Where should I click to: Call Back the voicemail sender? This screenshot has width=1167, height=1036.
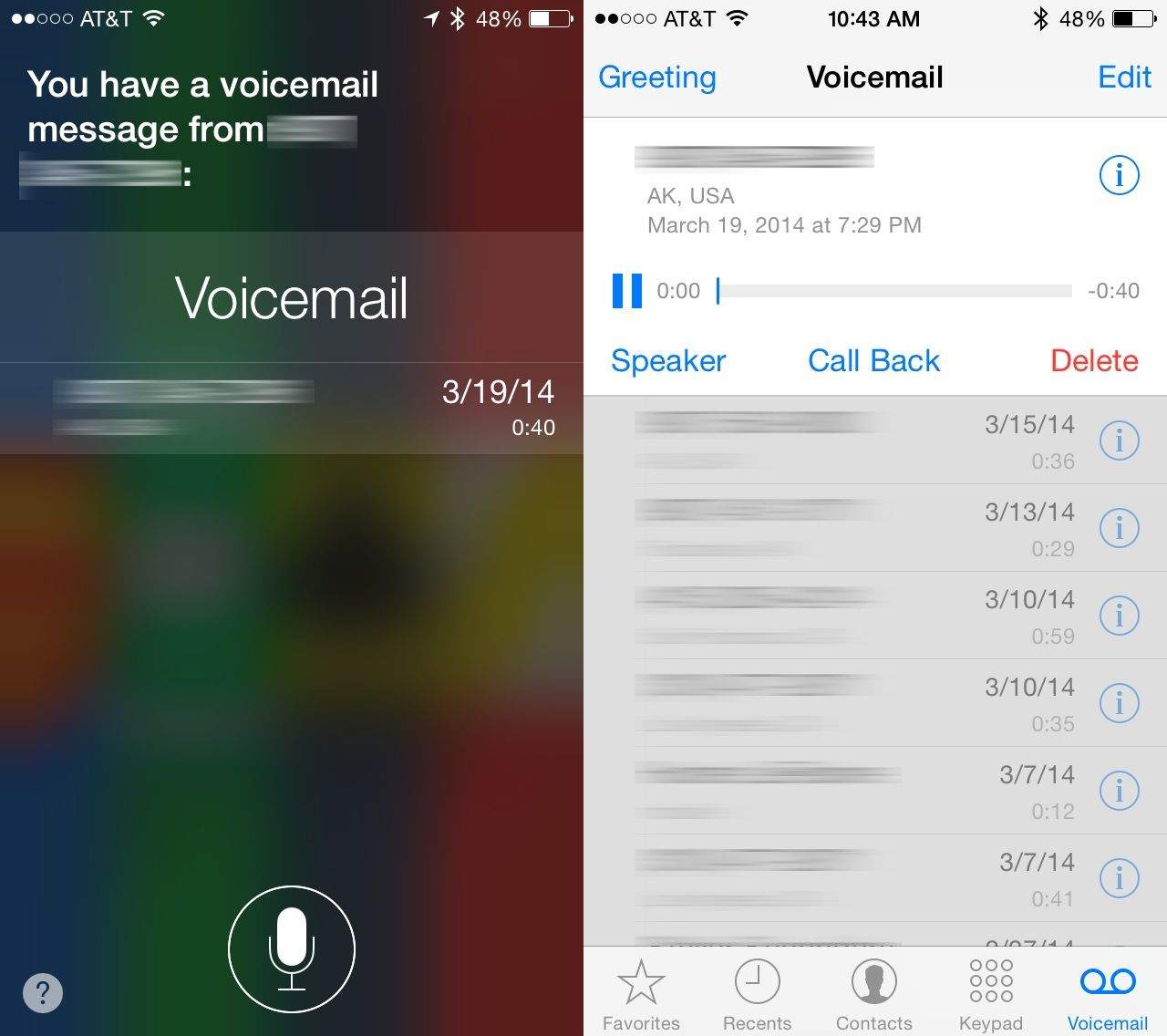click(x=873, y=361)
